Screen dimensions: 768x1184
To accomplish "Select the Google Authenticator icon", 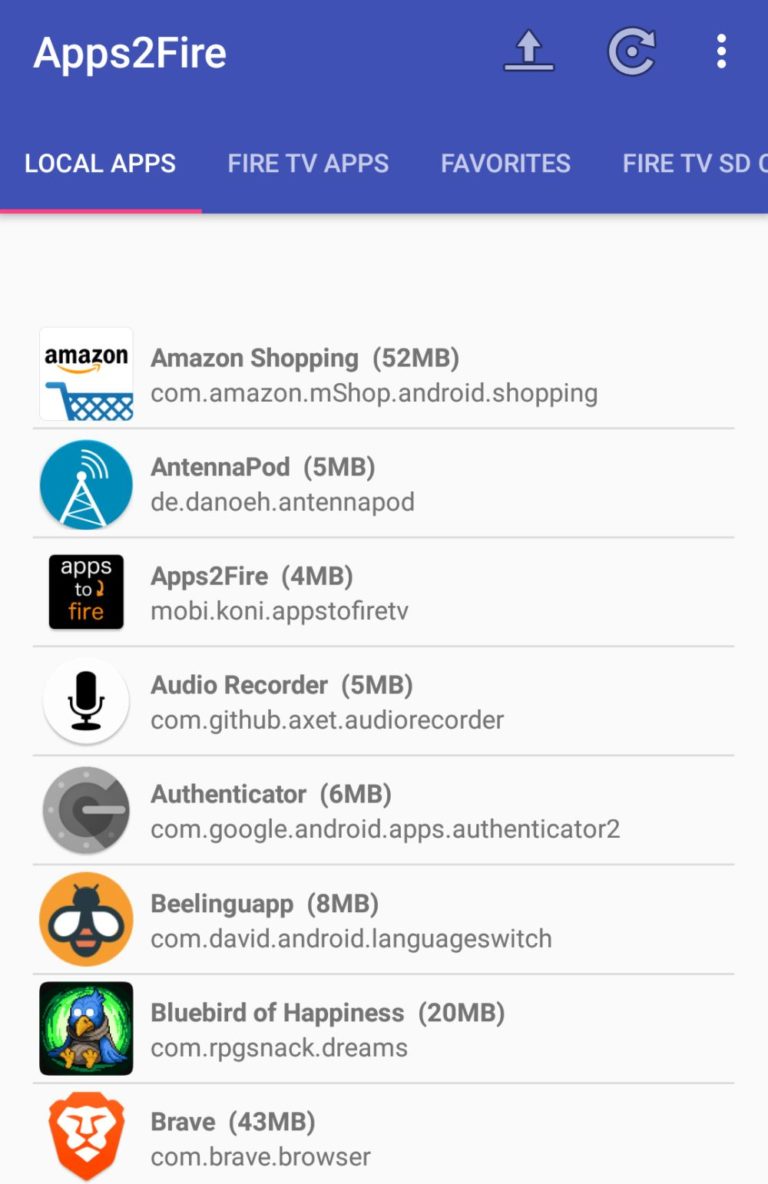I will (x=86, y=809).
